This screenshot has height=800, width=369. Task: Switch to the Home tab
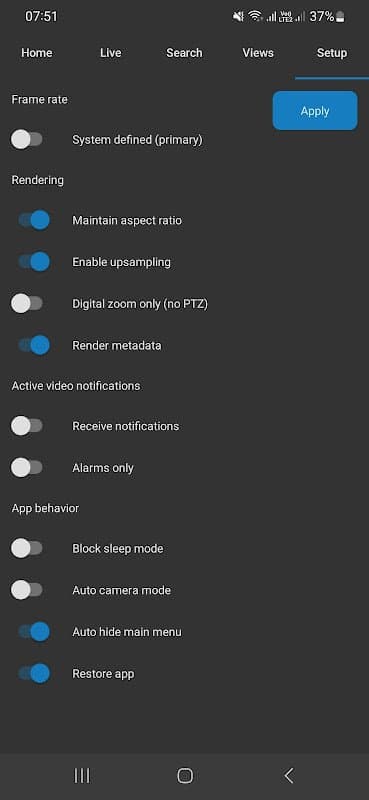point(37,53)
